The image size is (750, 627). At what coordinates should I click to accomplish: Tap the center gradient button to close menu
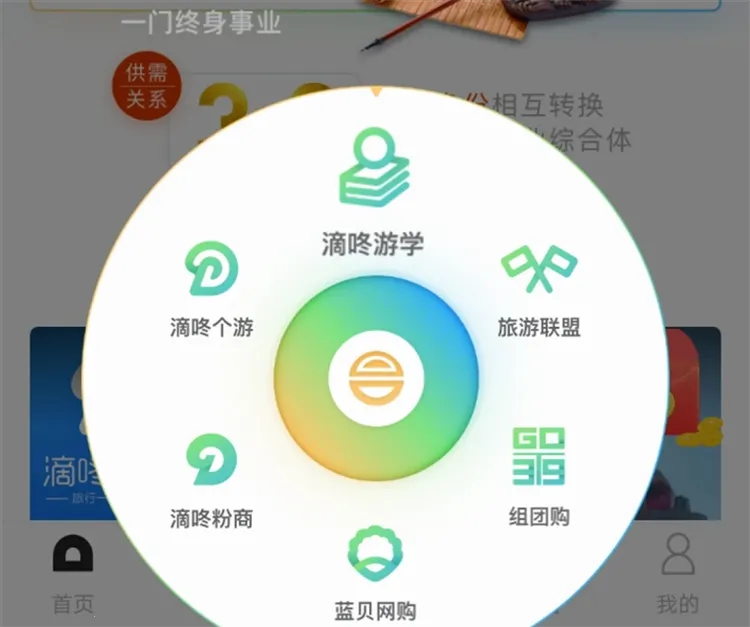point(376,380)
